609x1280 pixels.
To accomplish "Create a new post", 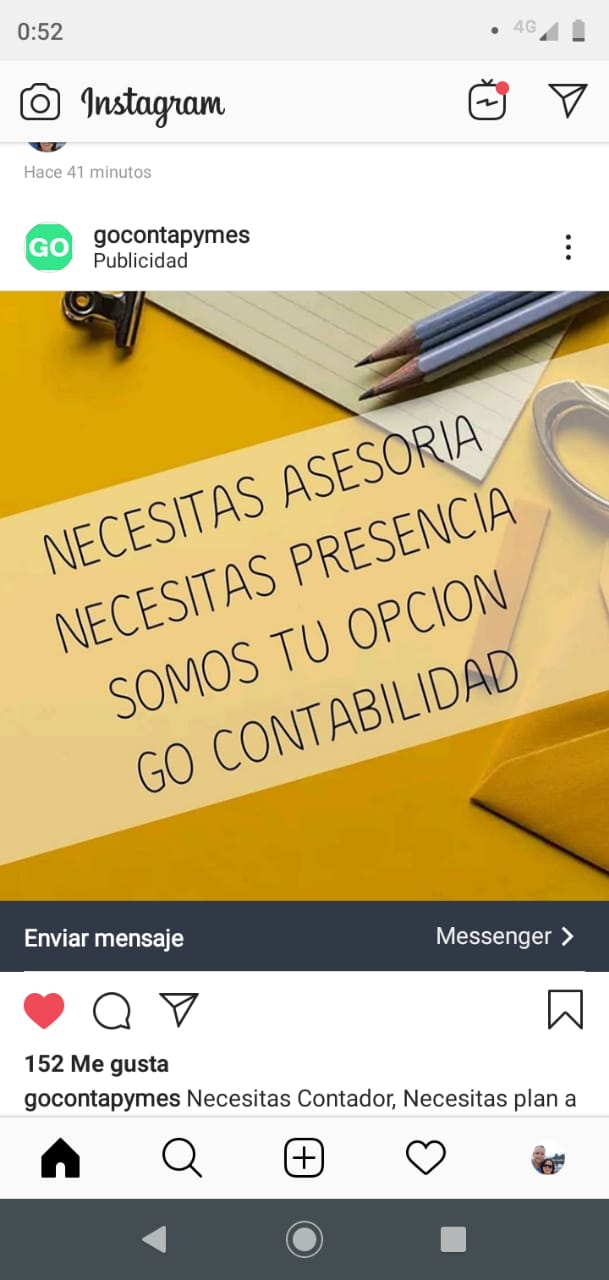I will pos(304,1158).
